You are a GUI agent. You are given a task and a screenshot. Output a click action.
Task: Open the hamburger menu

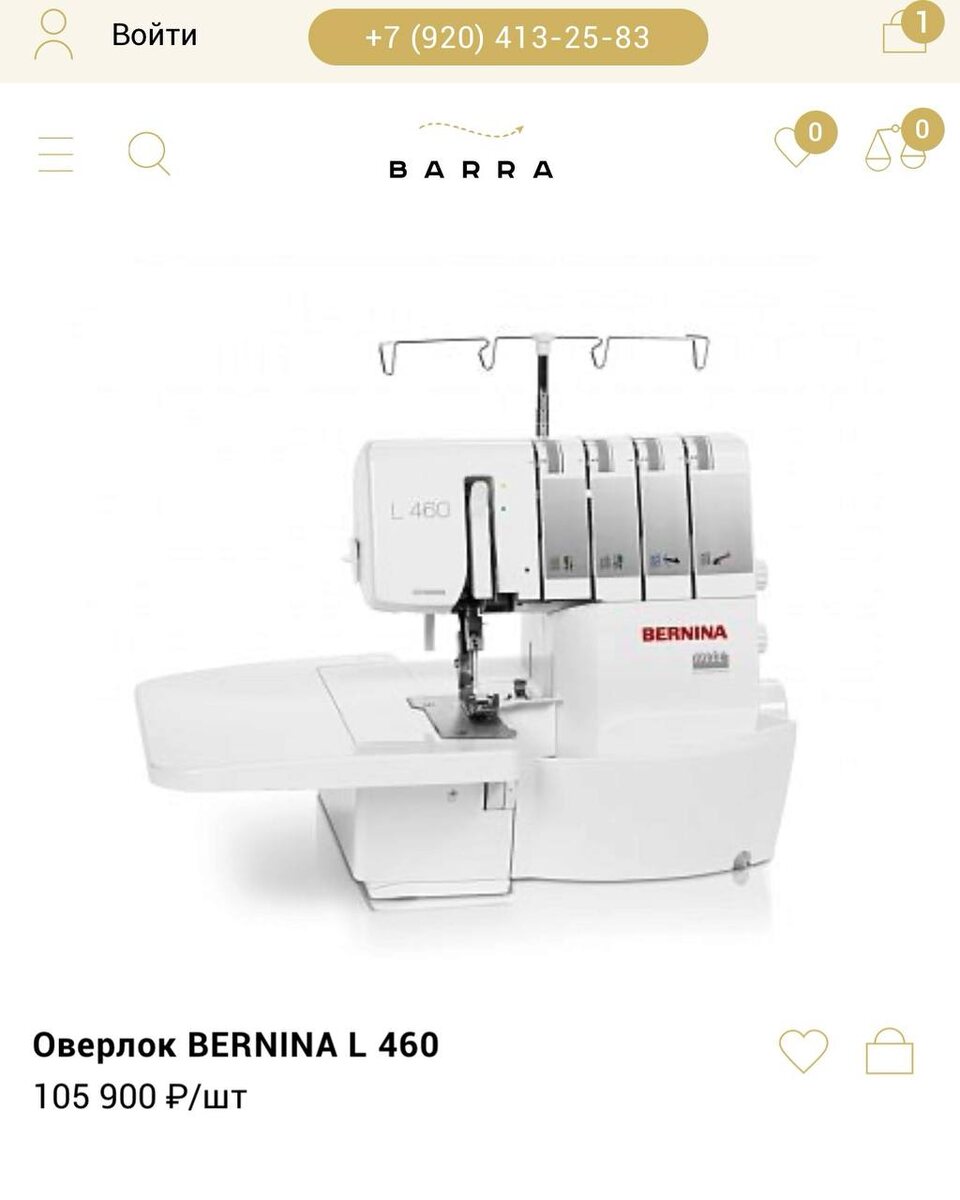tap(56, 154)
